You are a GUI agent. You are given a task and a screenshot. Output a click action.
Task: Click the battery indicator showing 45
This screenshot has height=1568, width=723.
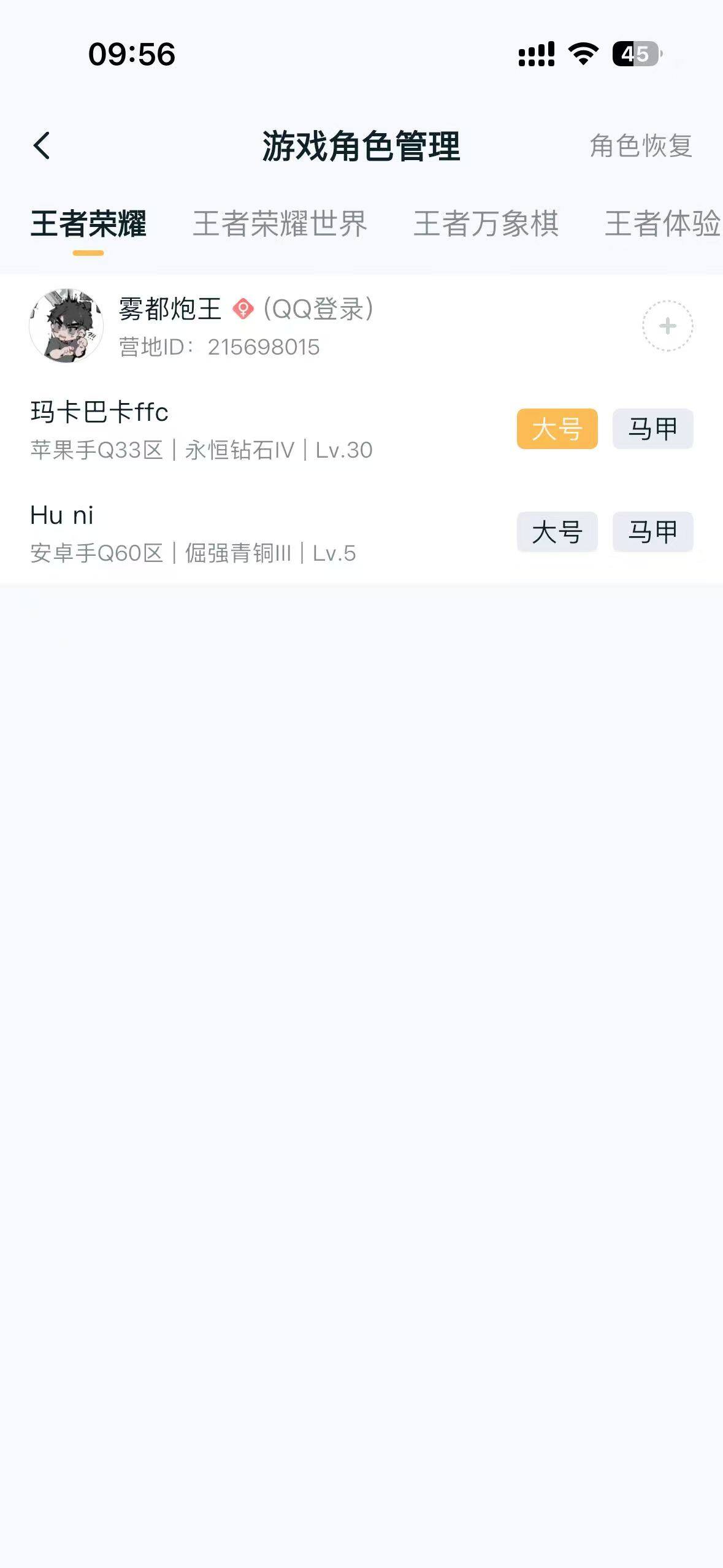coord(635,55)
